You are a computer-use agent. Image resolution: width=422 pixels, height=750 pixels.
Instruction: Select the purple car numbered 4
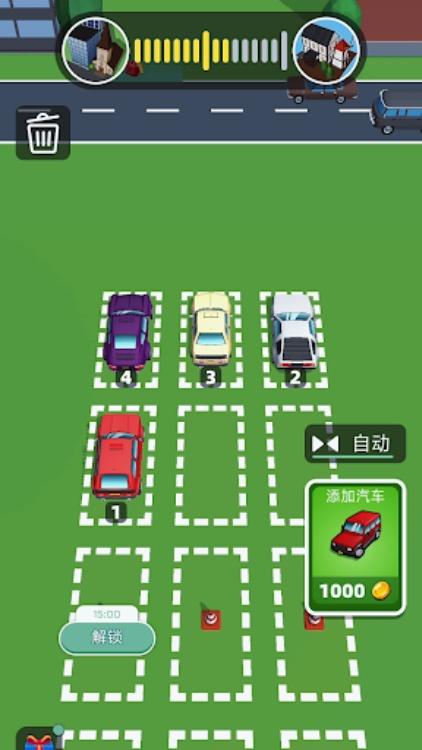128,332
